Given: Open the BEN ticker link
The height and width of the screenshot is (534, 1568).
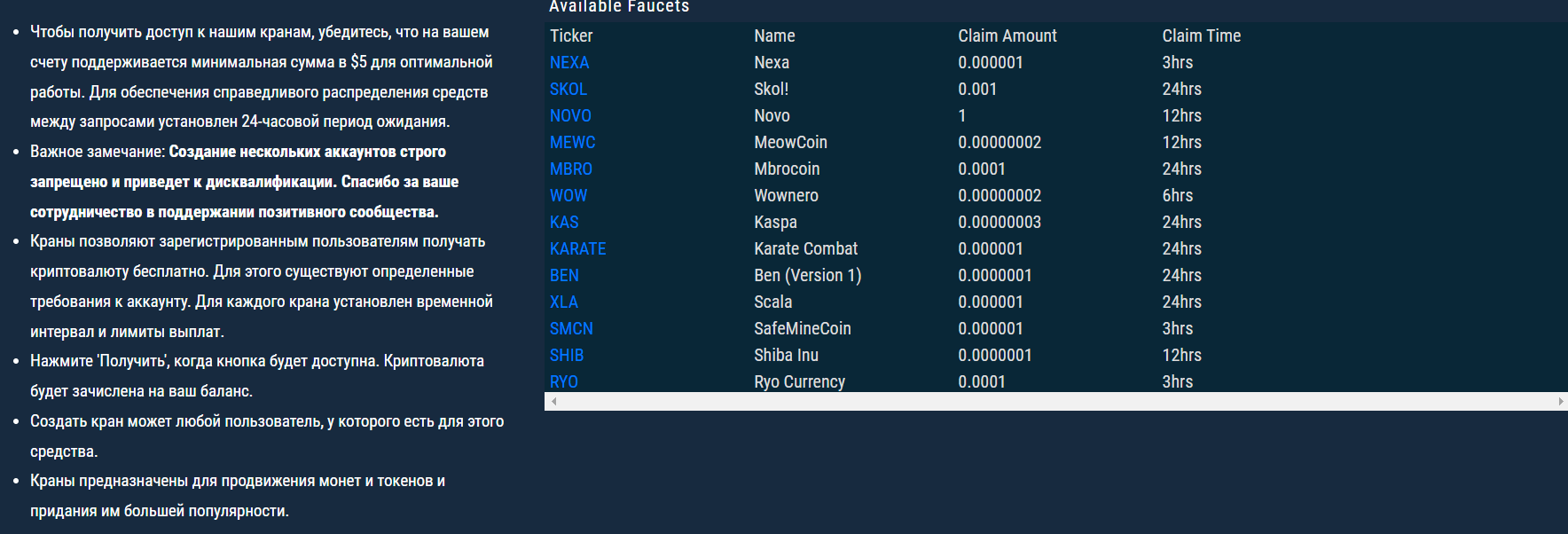Looking at the screenshot, I should [x=564, y=276].
